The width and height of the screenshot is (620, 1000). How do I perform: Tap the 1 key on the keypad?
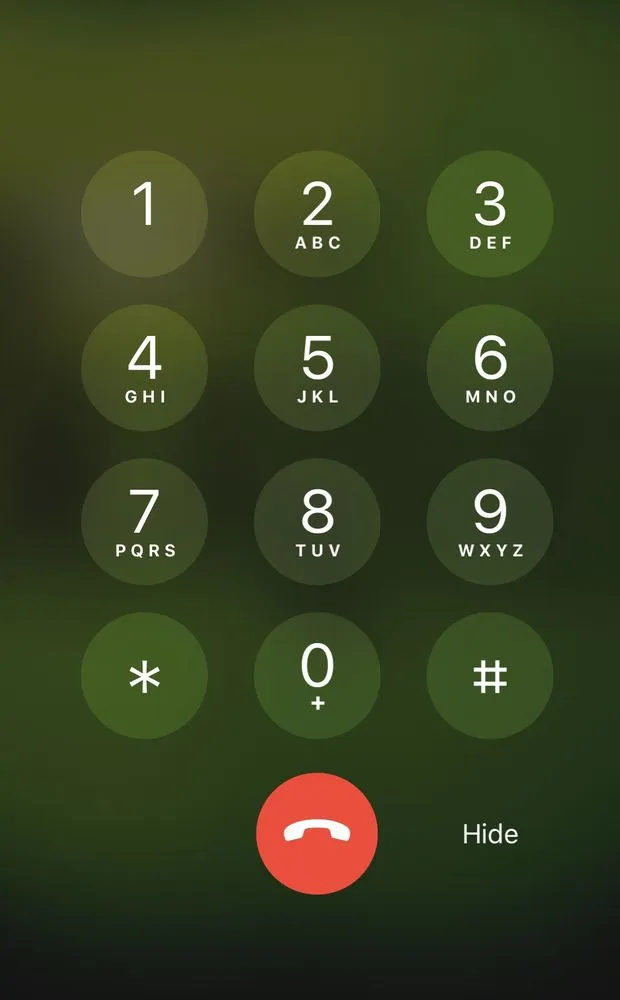pos(144,213)
